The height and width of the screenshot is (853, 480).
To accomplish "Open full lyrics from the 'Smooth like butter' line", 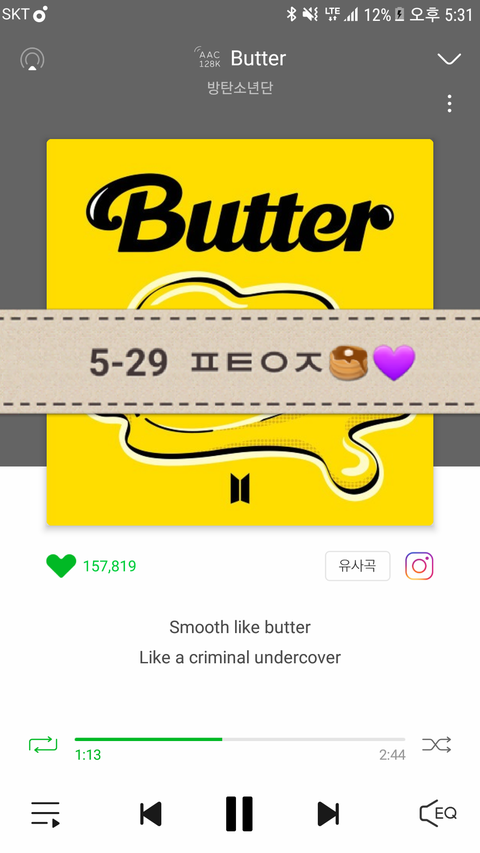I will (239, 627).
